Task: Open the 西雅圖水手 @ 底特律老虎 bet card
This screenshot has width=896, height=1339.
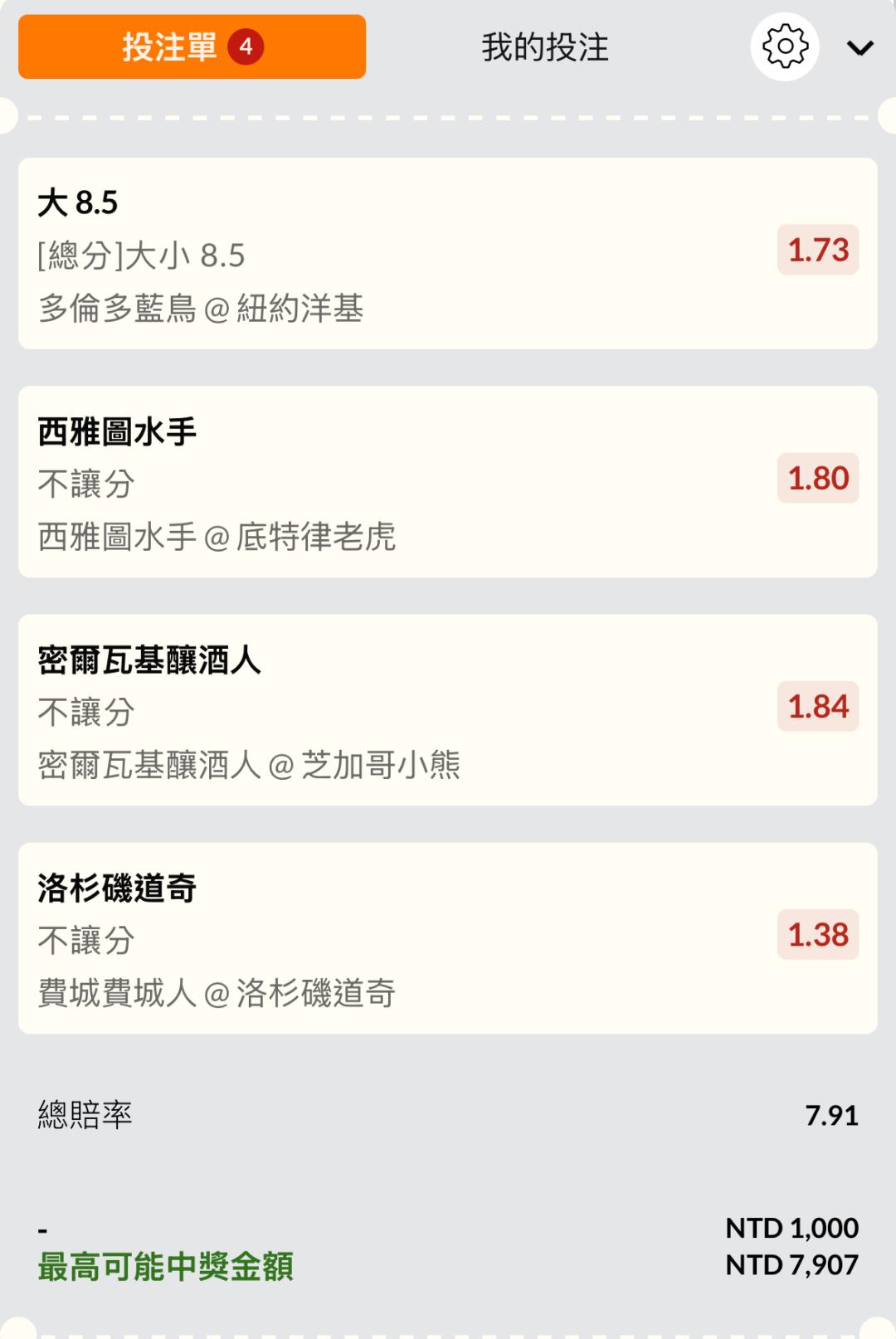Action: point(447,482)
